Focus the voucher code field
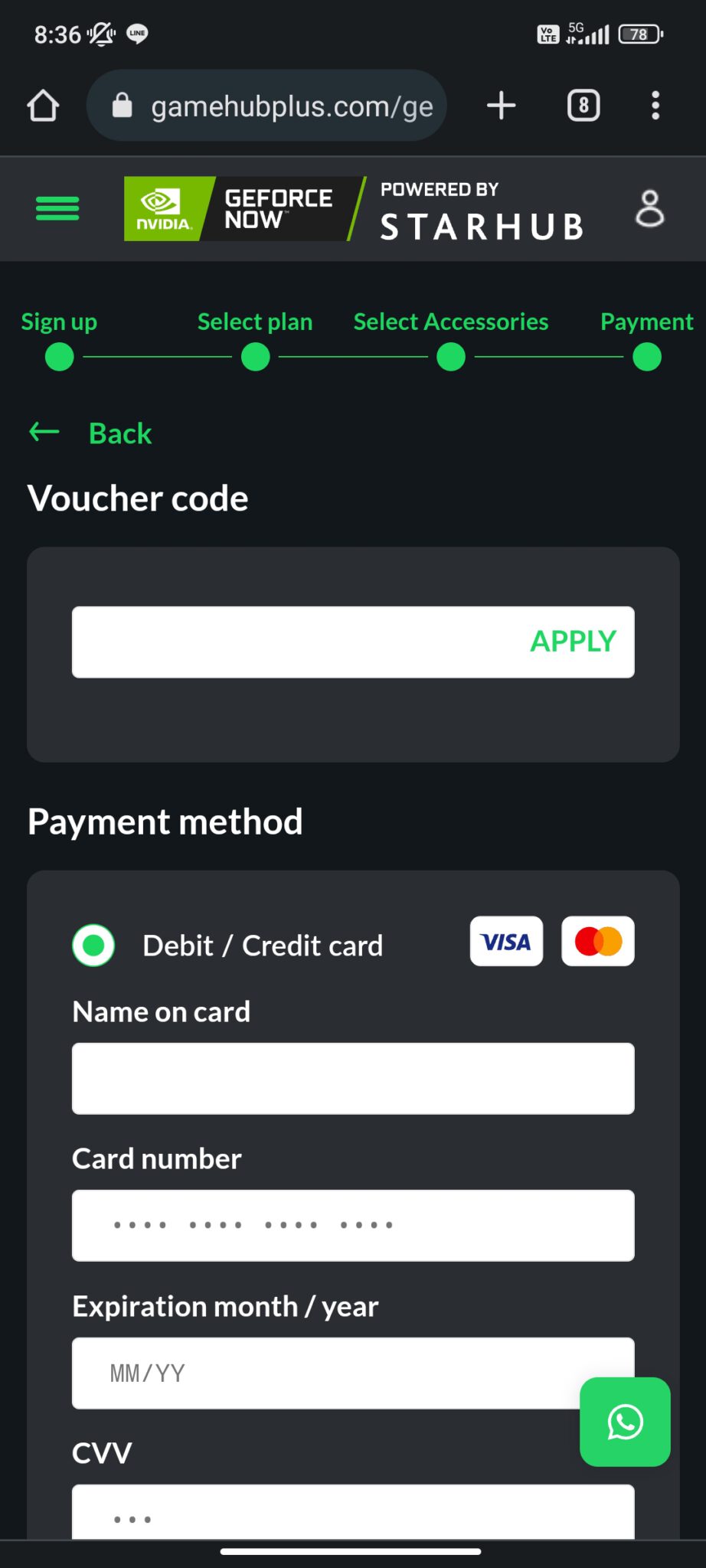706x1568 pixels. 291,642
